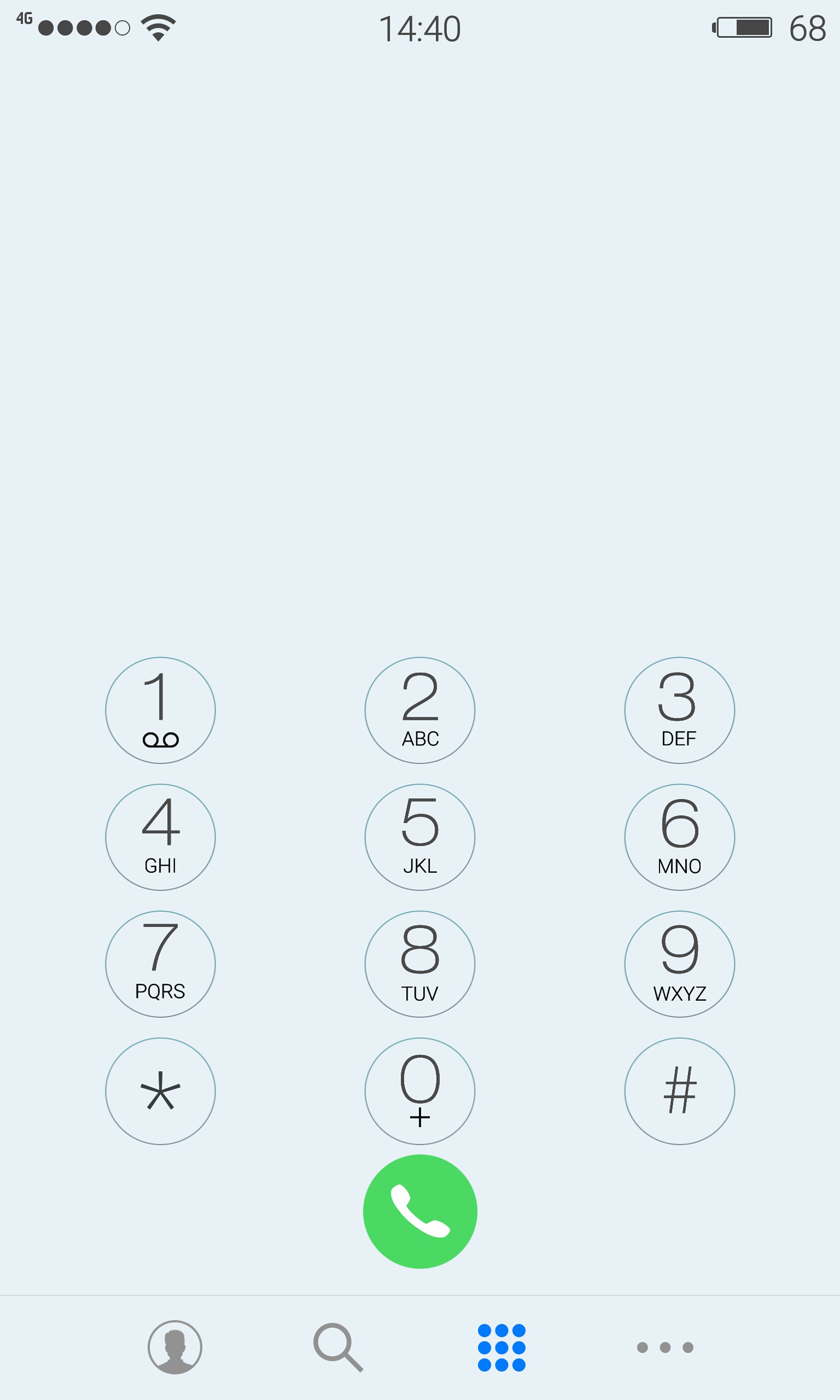Enter digit 8 TUV

coord(419,964)
